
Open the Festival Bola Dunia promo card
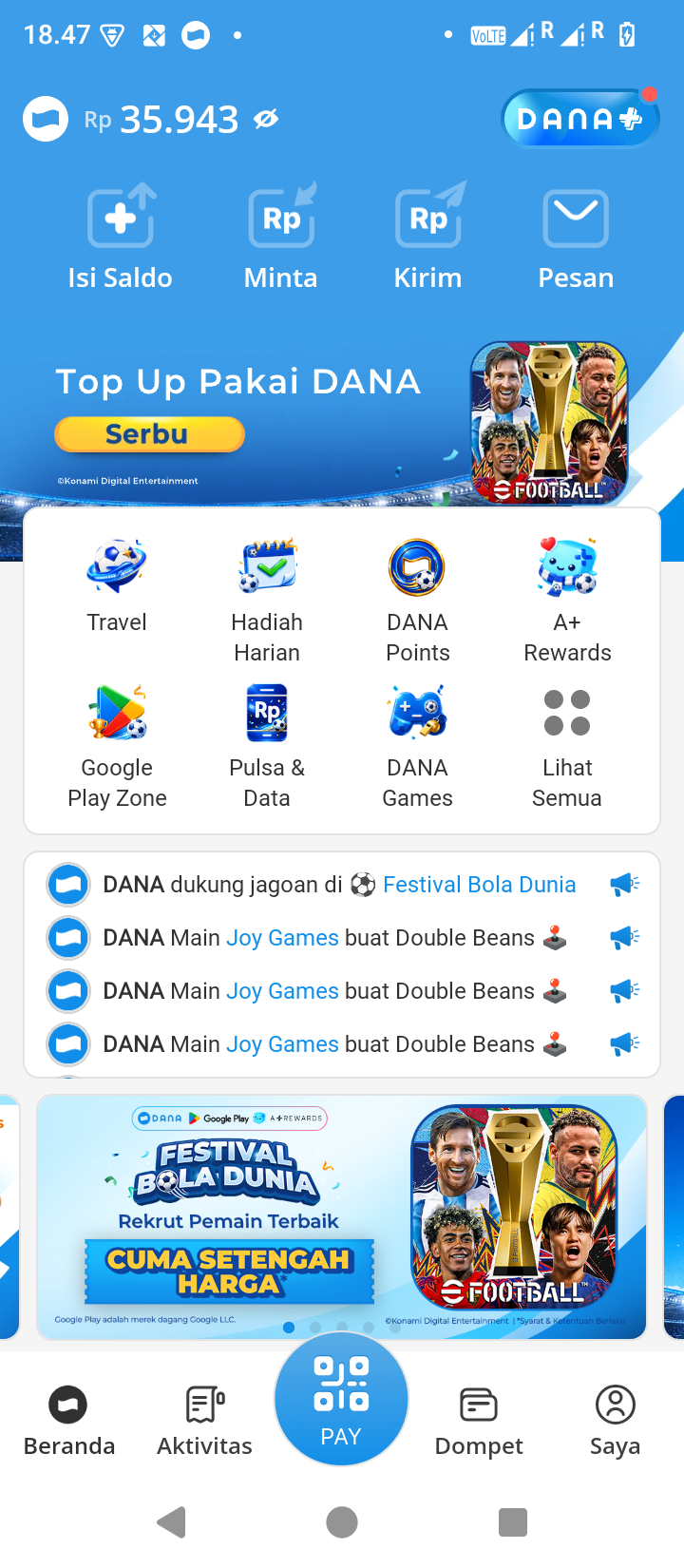[x=342, y=1217]
